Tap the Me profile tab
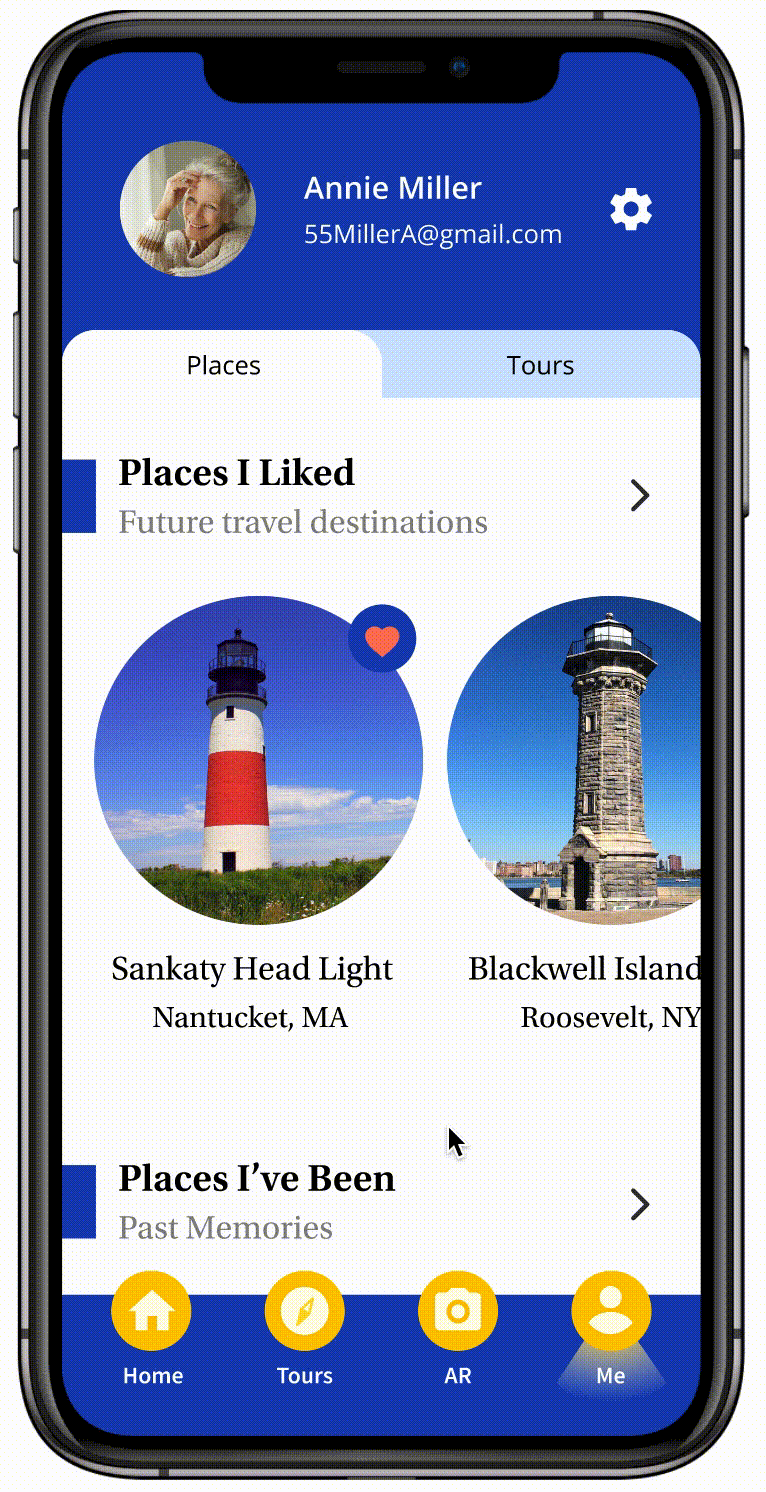Screen dimensions: 766x1492 point(611,1311)
